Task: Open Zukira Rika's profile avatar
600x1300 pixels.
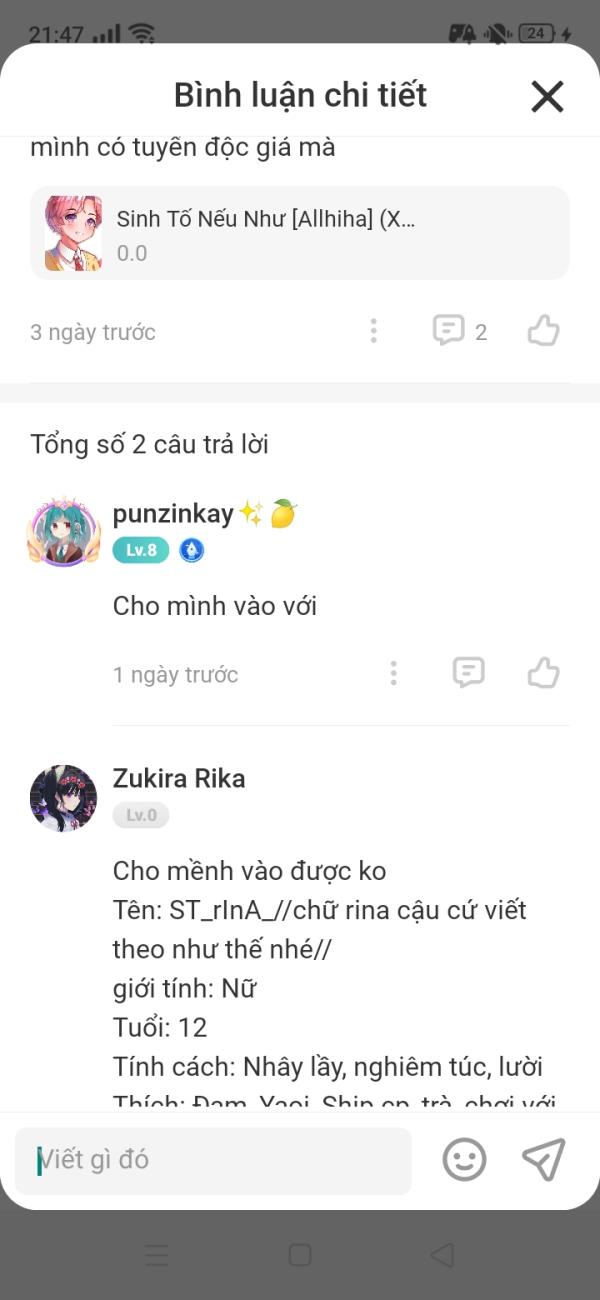Action: (x=64, y=798)
